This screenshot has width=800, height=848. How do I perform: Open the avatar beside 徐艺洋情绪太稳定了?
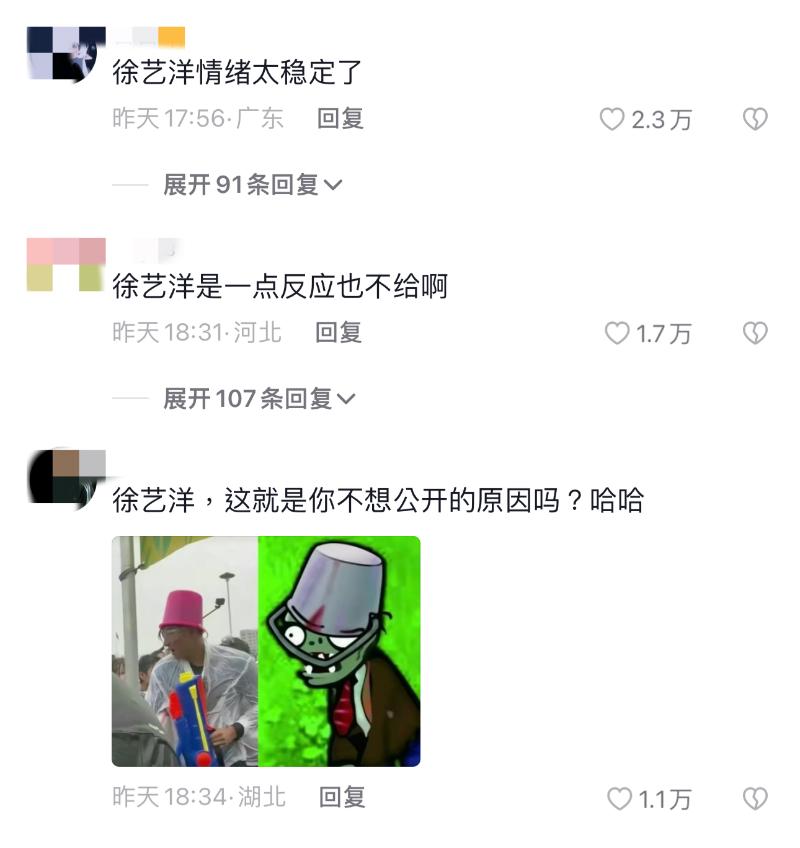pos(66,54)
